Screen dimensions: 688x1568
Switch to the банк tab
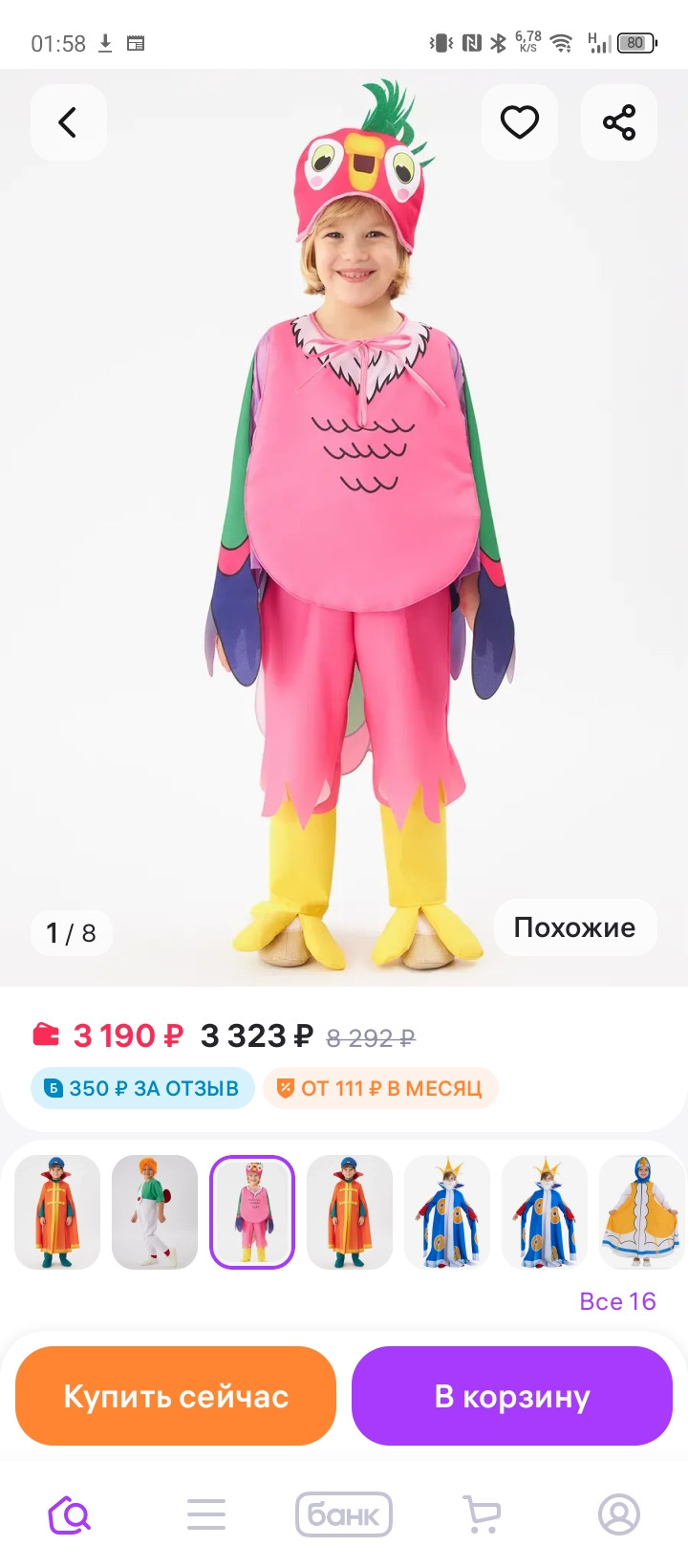click(x=344, y=1514)
